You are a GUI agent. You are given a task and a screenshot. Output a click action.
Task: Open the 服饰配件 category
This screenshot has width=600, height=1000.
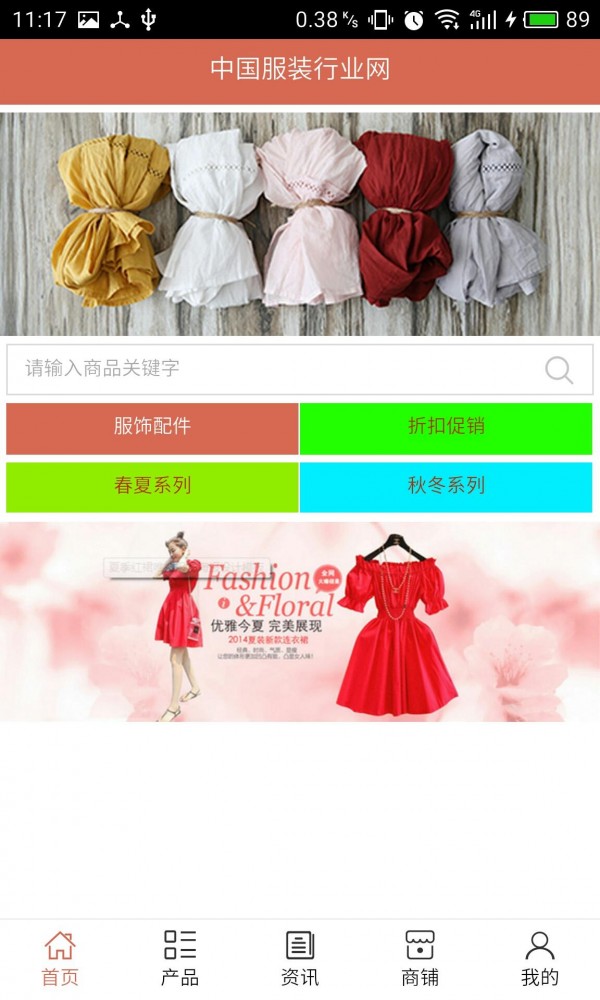(x=152, y=428)
